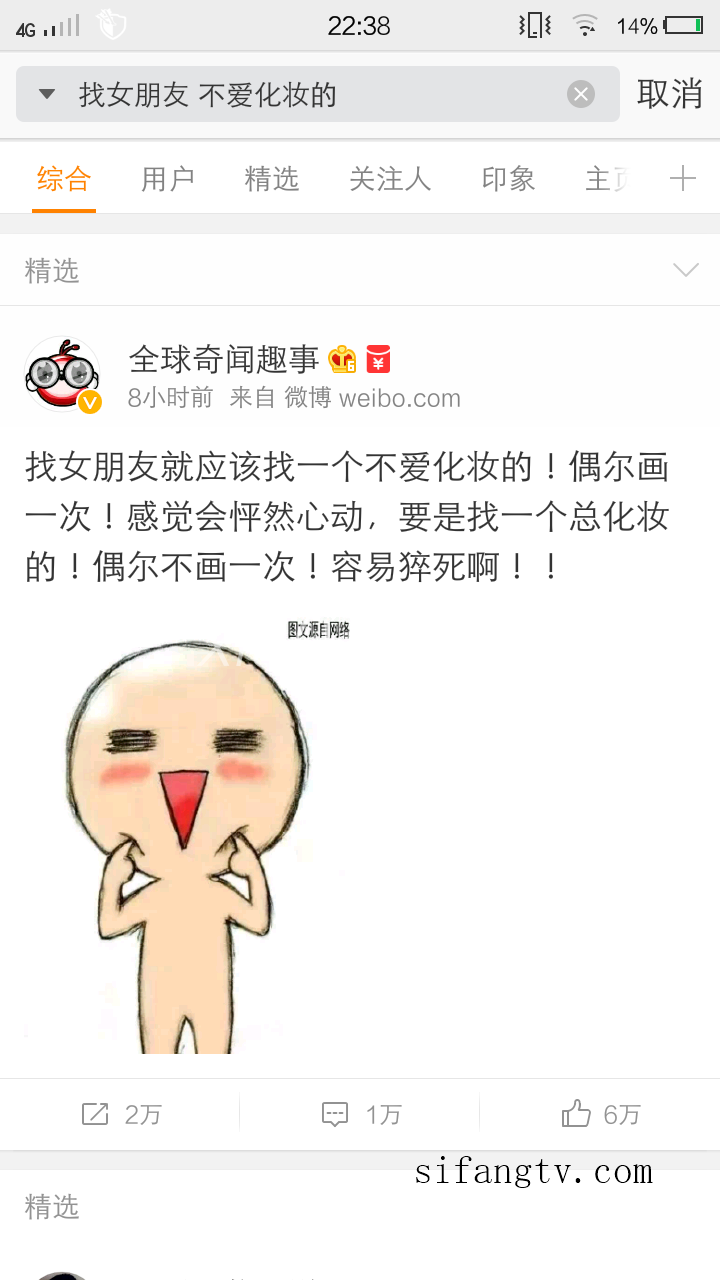Open 全球奇闻趣事 profile avatar

[x=62, y=375]
